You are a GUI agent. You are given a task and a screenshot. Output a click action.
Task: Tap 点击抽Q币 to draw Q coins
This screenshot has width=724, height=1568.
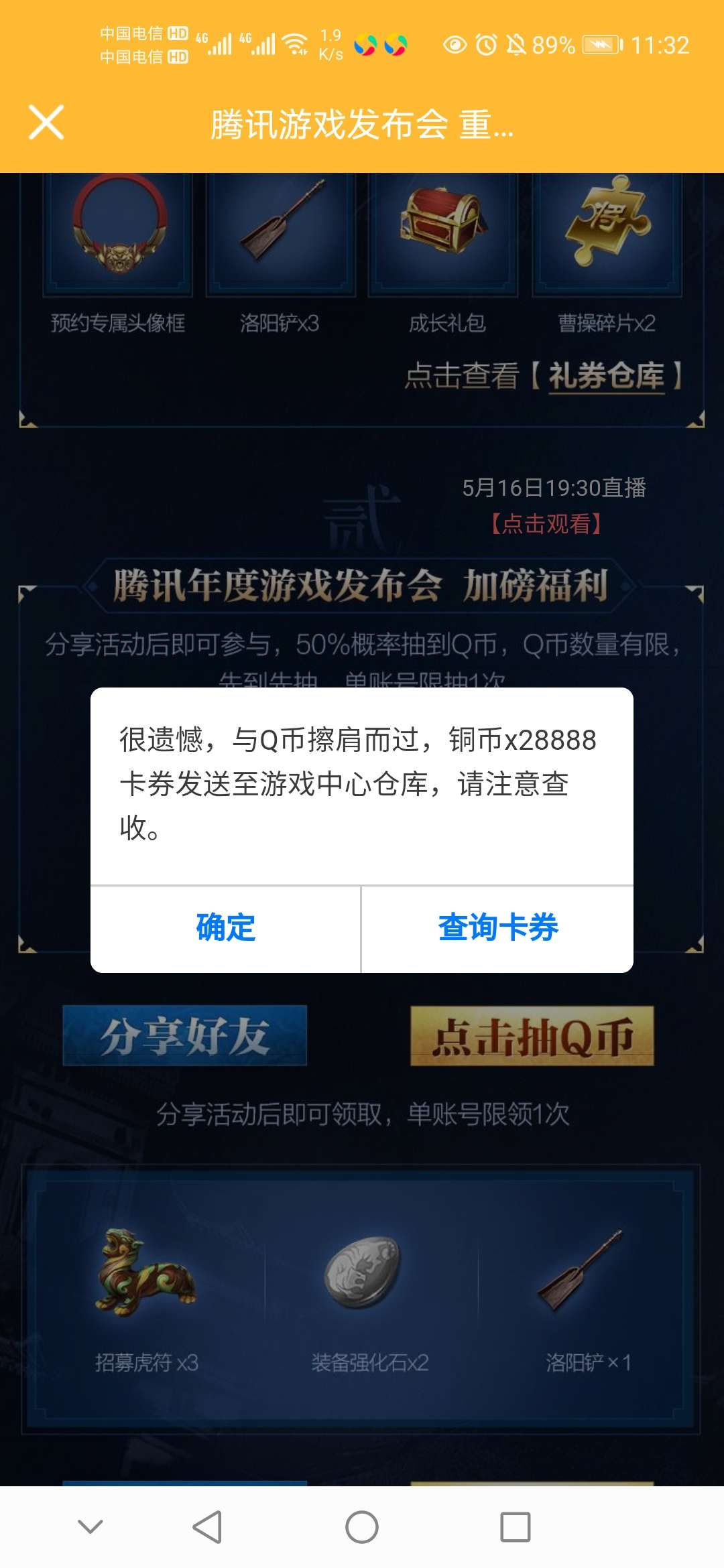[x=532, y=1036]
